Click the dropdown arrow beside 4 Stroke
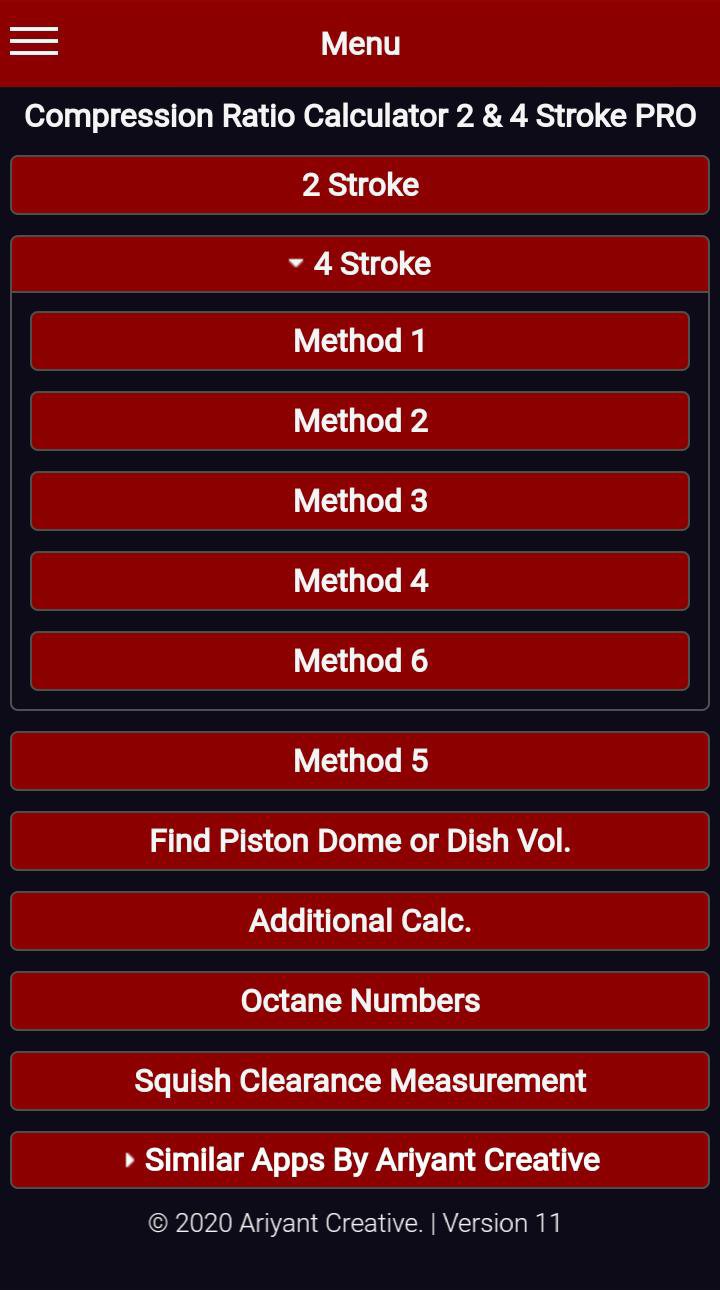This screenshot has width=720, height=1290. [x=295, y=263]
